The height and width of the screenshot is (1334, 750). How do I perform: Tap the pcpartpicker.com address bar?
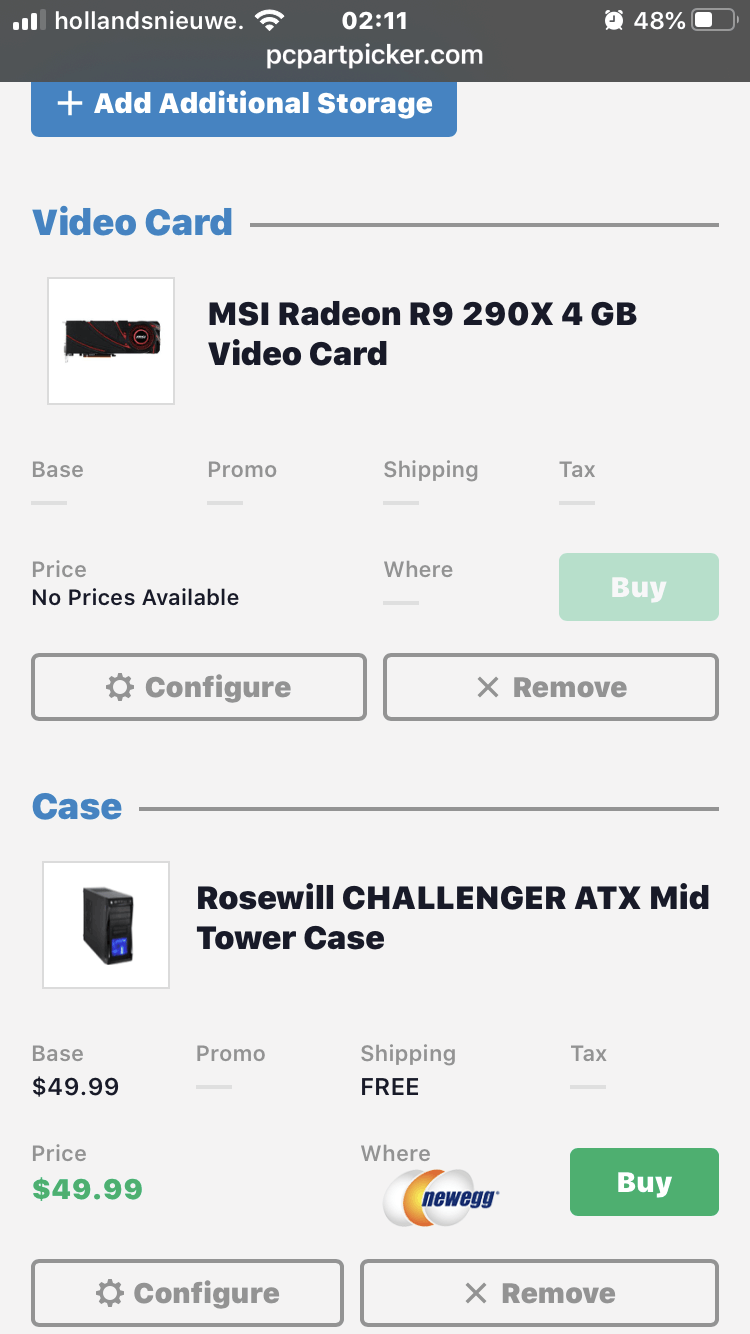pos(375,55)
